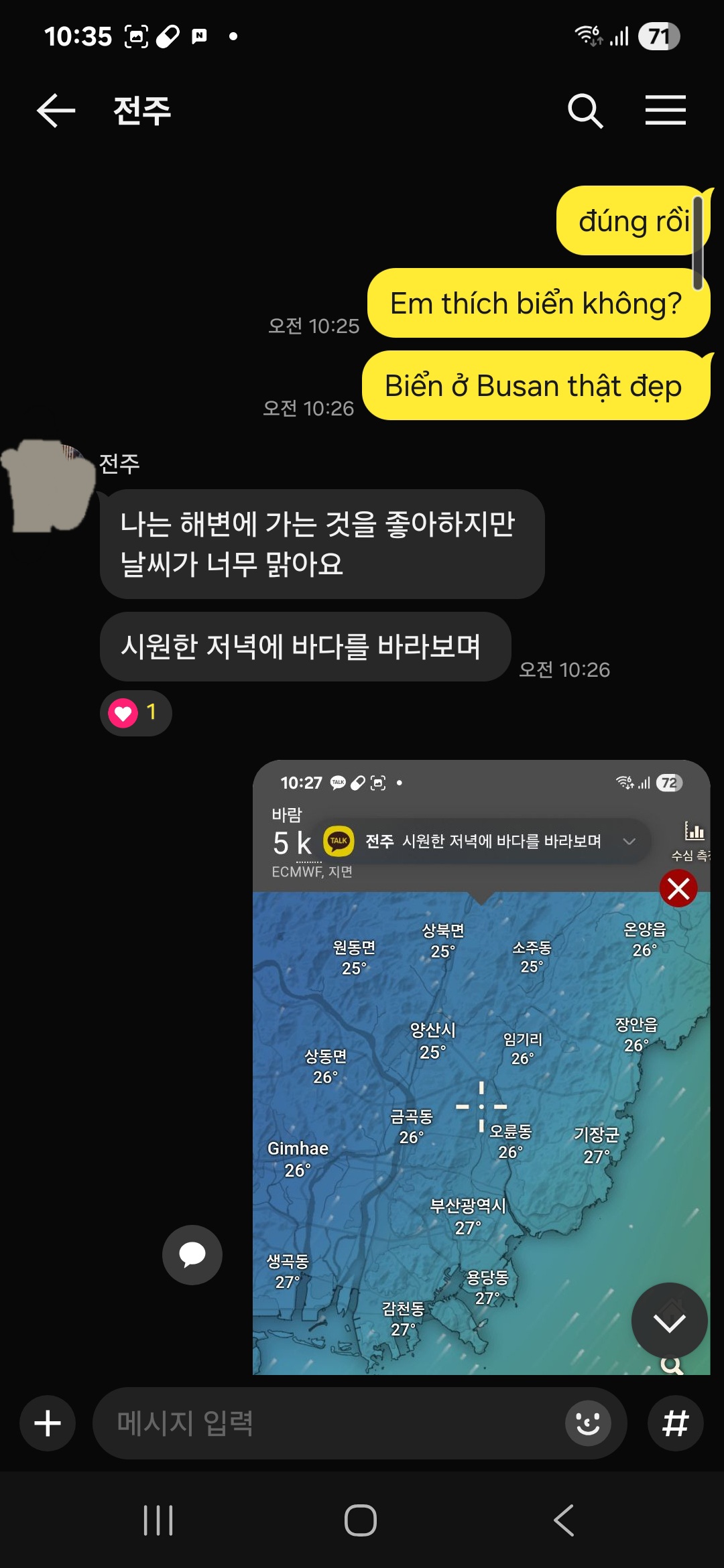Tap the speech bubble icon beside the screenshot
724x1568 pixels.
[192, 1254]
